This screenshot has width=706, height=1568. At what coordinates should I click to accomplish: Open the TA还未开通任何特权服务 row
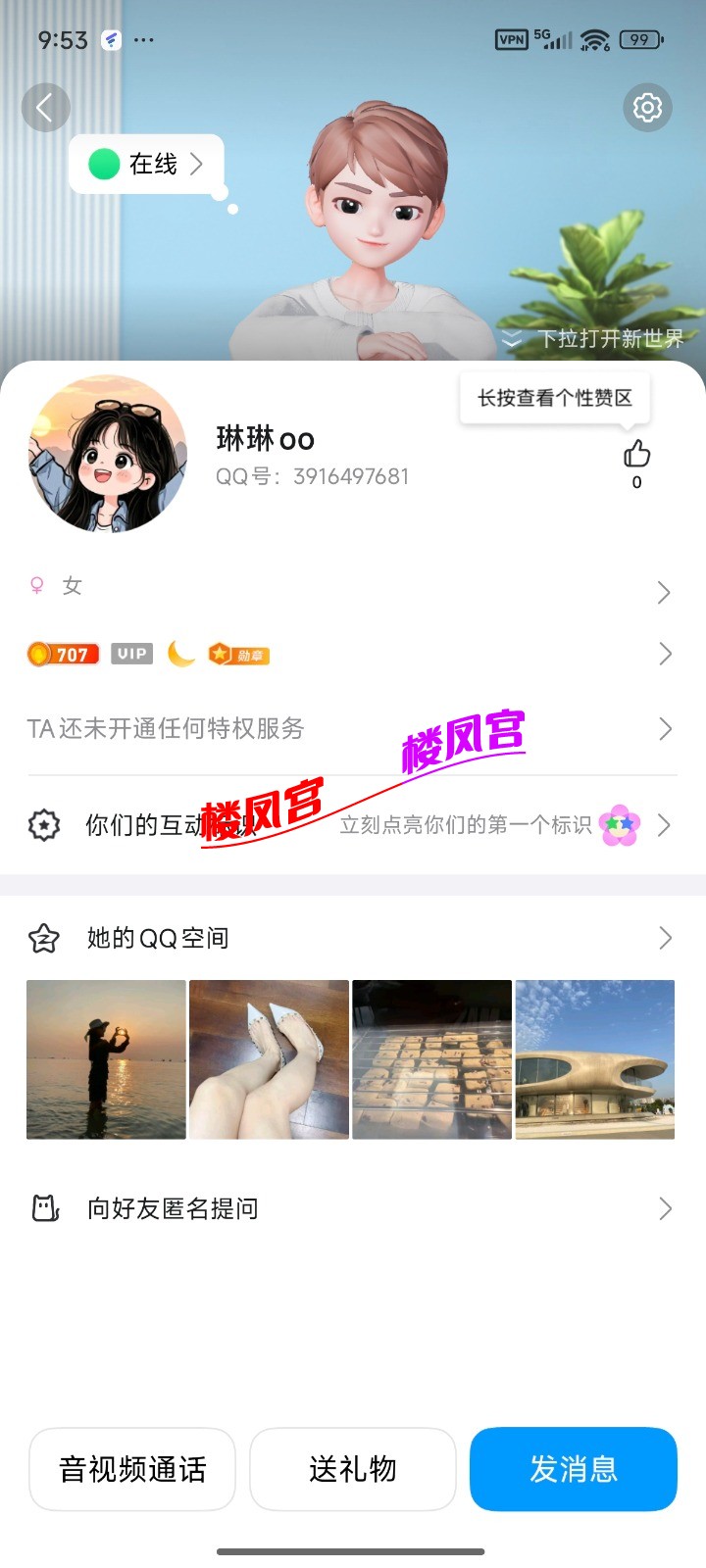(x=353, y=728)
